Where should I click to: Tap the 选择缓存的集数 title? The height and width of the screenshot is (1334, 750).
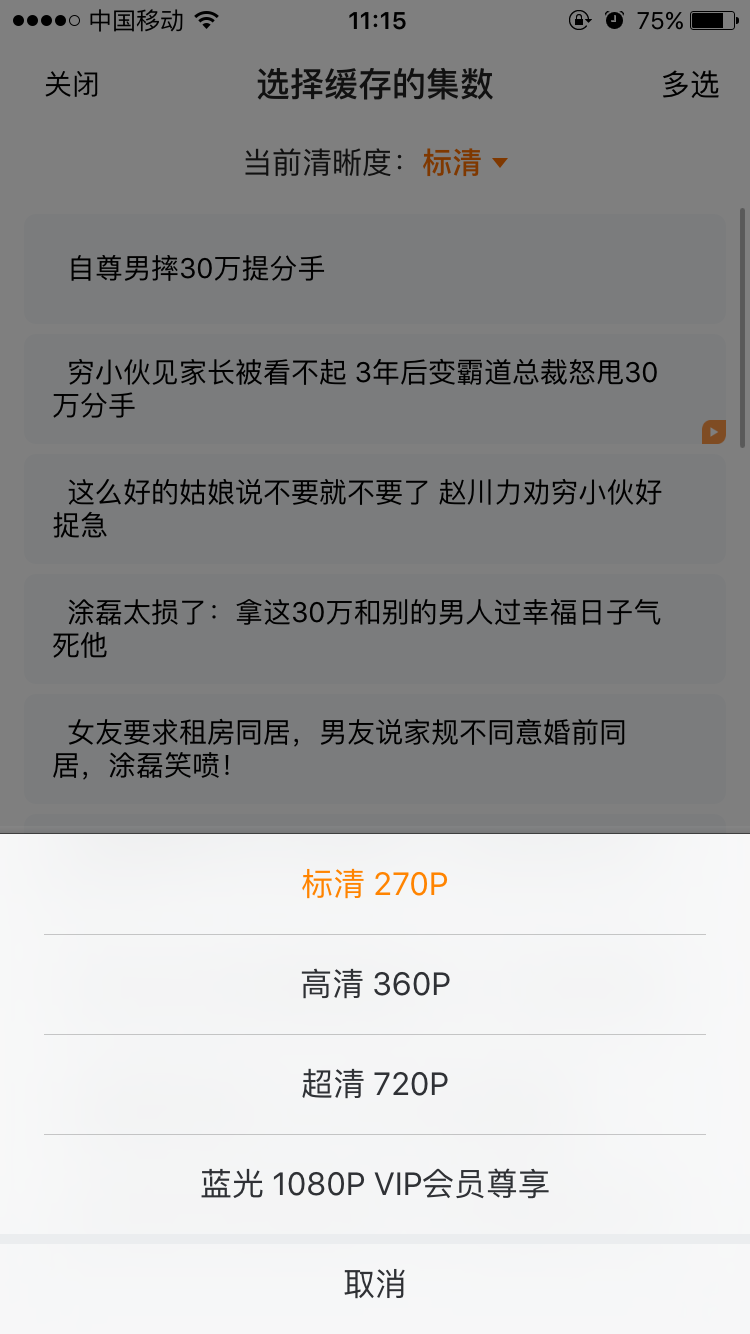[375, 85]
